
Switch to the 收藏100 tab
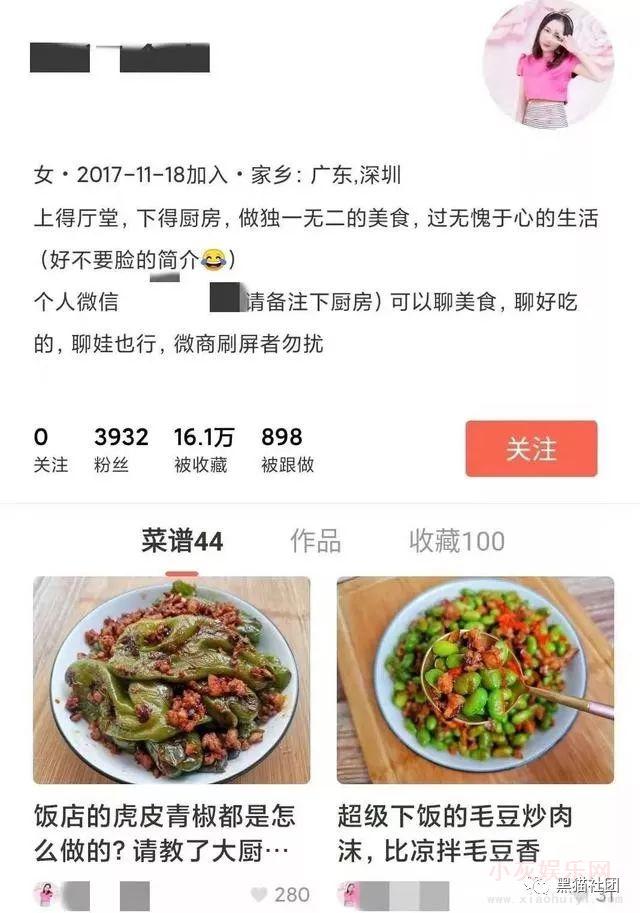(456, 541)
